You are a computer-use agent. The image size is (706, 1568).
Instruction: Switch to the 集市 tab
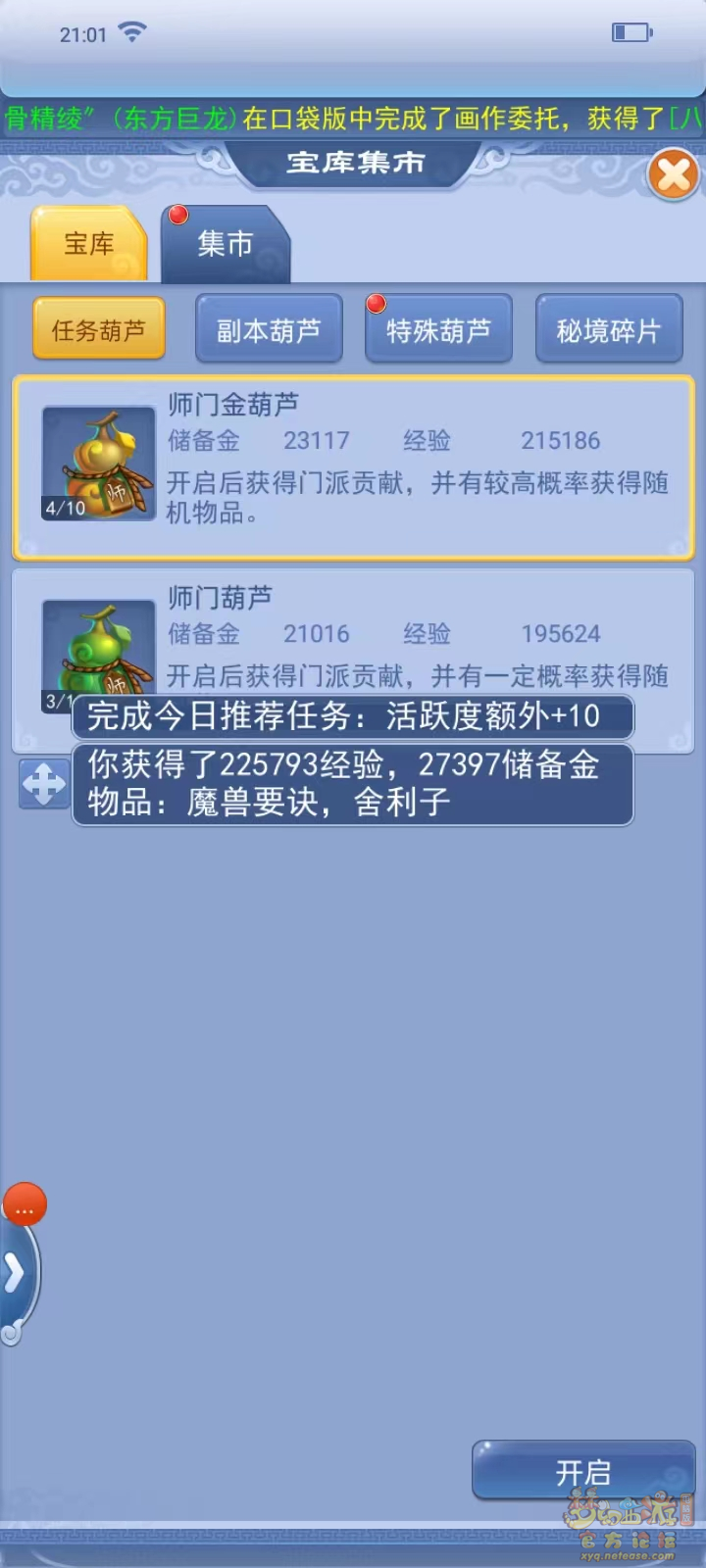(225, 244)
